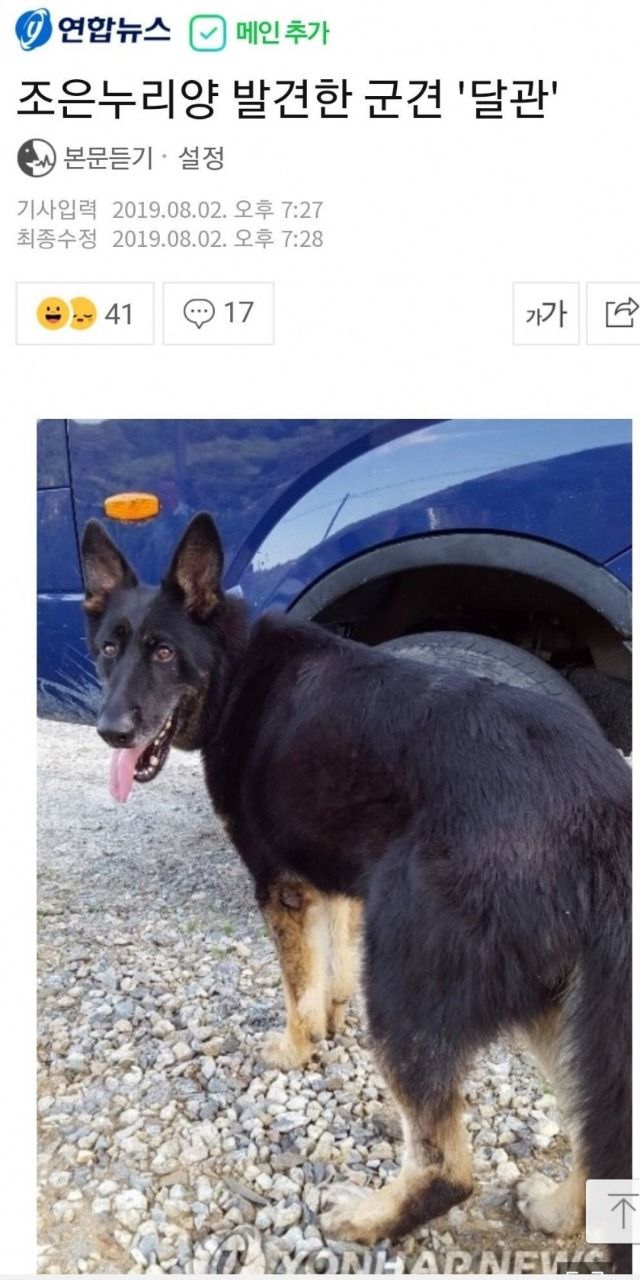Change font size with 가가 button

pos(546,314)
